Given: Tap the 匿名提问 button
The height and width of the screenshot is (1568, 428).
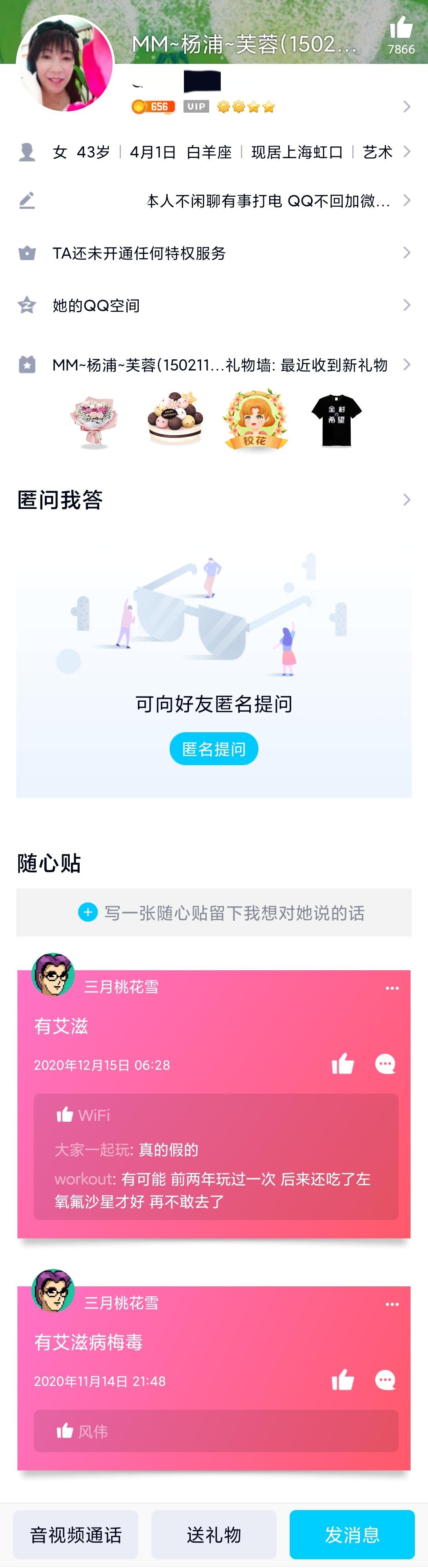Looking at the screenshot, I should pyautogui.click(x=213, y=748).
